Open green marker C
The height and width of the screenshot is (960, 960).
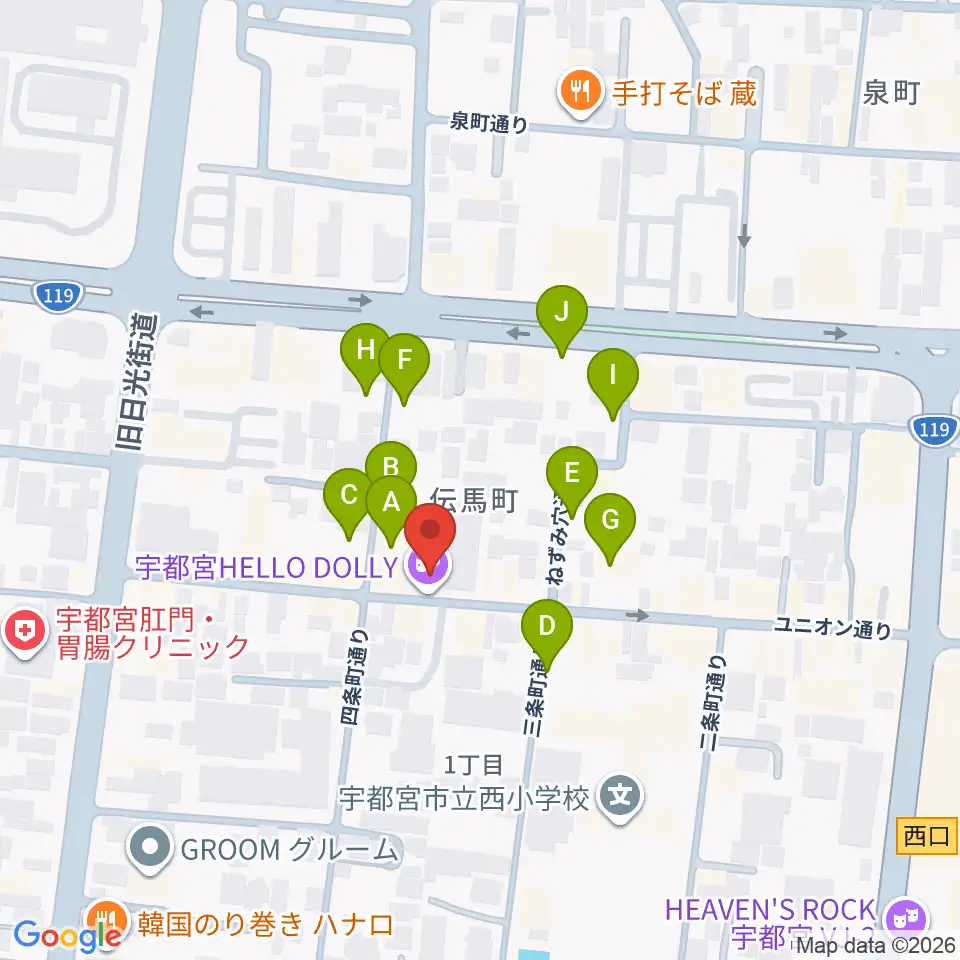click(x=349, y=499)
